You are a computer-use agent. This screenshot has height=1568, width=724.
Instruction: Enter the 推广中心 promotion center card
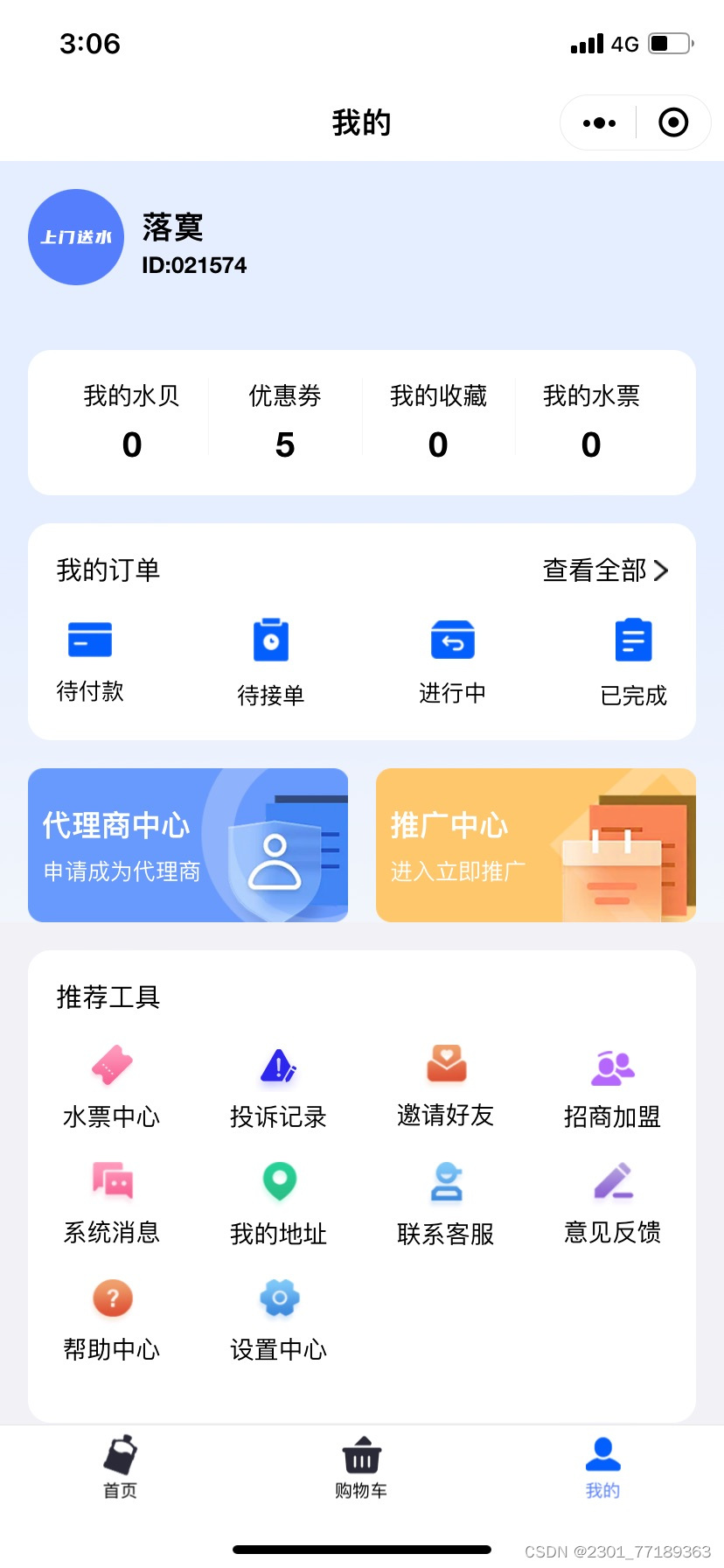point(535,845)
